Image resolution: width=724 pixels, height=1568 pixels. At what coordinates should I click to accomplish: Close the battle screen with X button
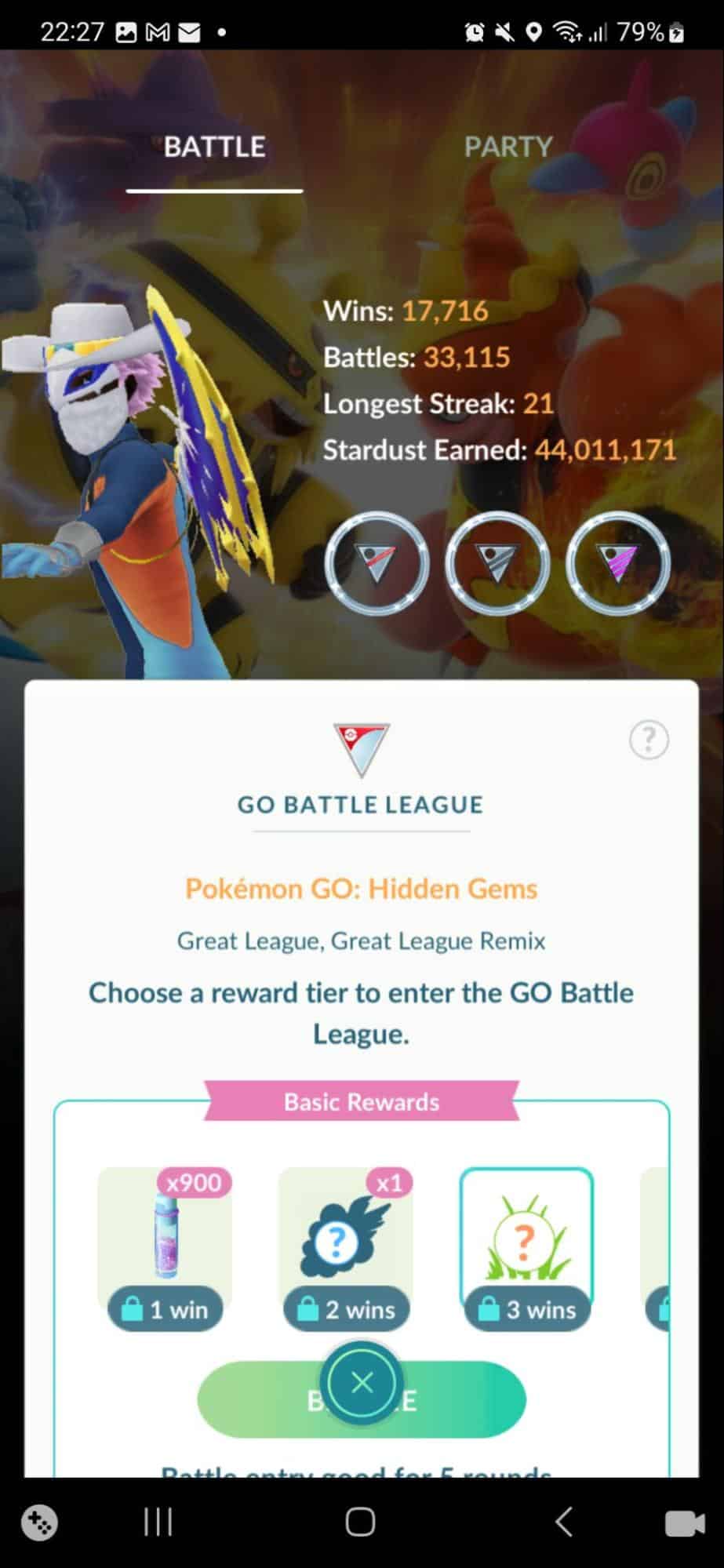362,1383
